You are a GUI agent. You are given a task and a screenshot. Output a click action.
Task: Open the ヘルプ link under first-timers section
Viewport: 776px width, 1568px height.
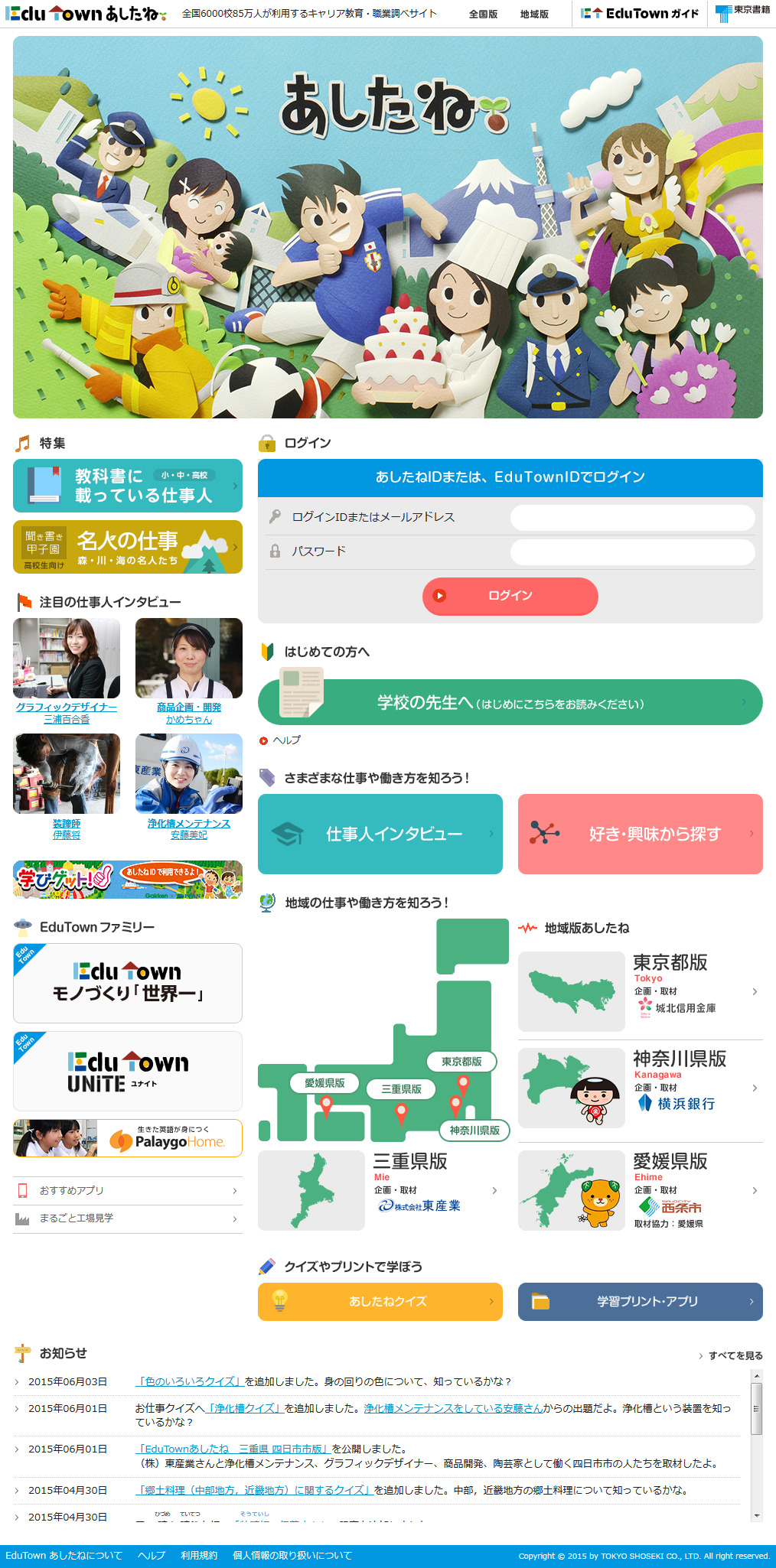click(286, 740)
